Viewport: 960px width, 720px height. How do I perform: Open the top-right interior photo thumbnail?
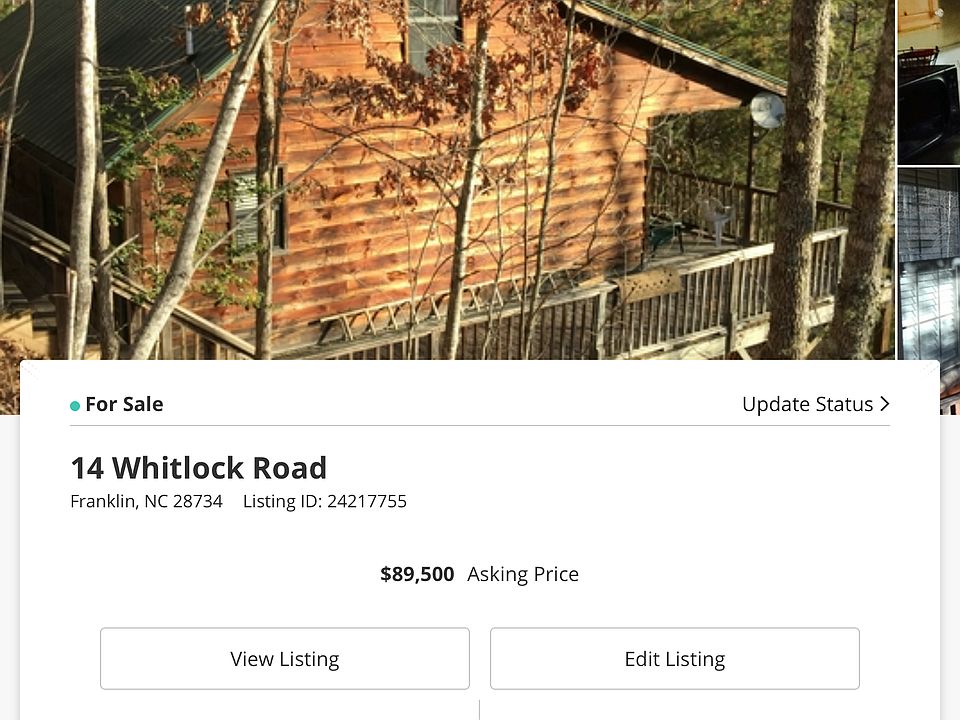point(929,82)
